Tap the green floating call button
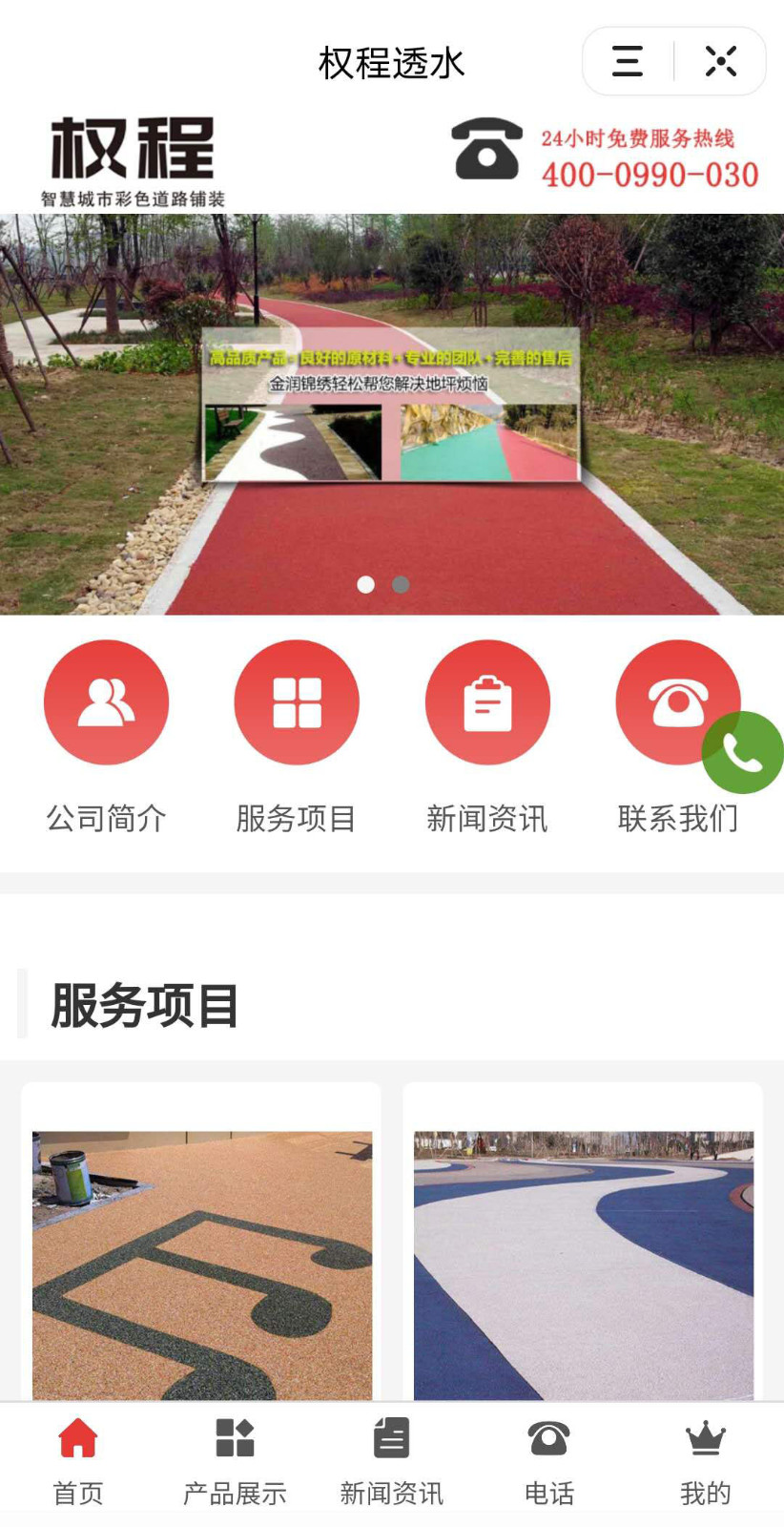 point(742,753)
